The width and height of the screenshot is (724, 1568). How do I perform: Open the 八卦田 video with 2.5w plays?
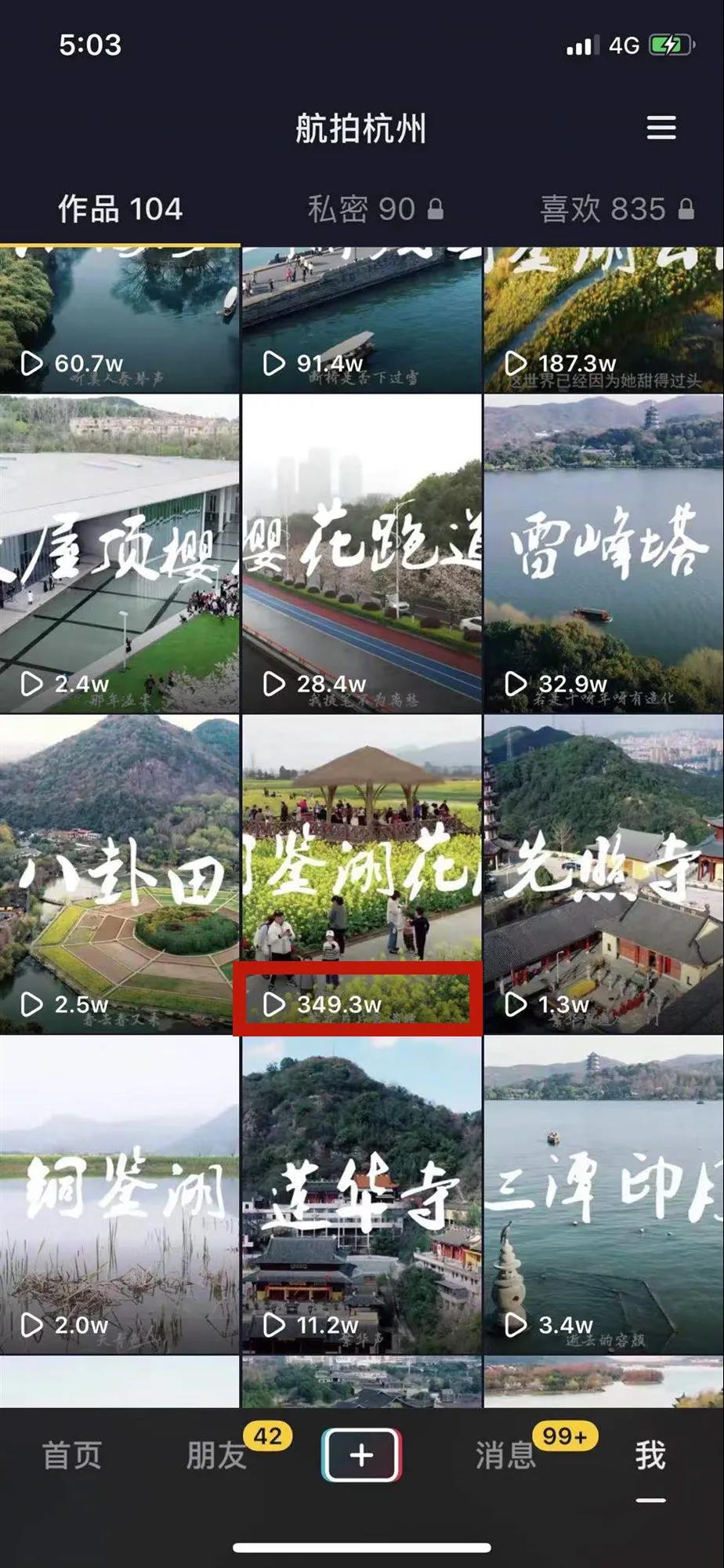tap(119, 874)
